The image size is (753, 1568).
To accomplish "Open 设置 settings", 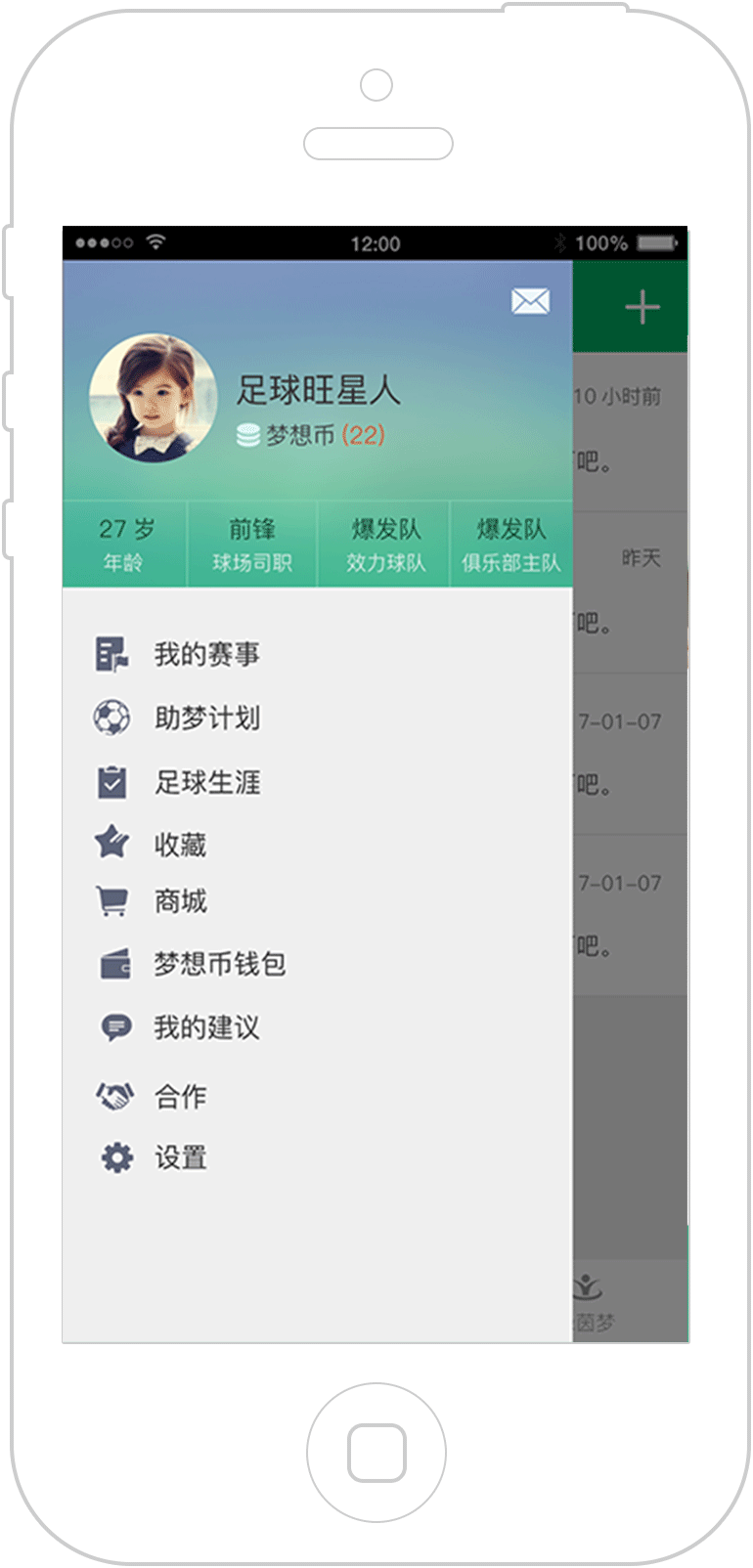I will 317,1158.
